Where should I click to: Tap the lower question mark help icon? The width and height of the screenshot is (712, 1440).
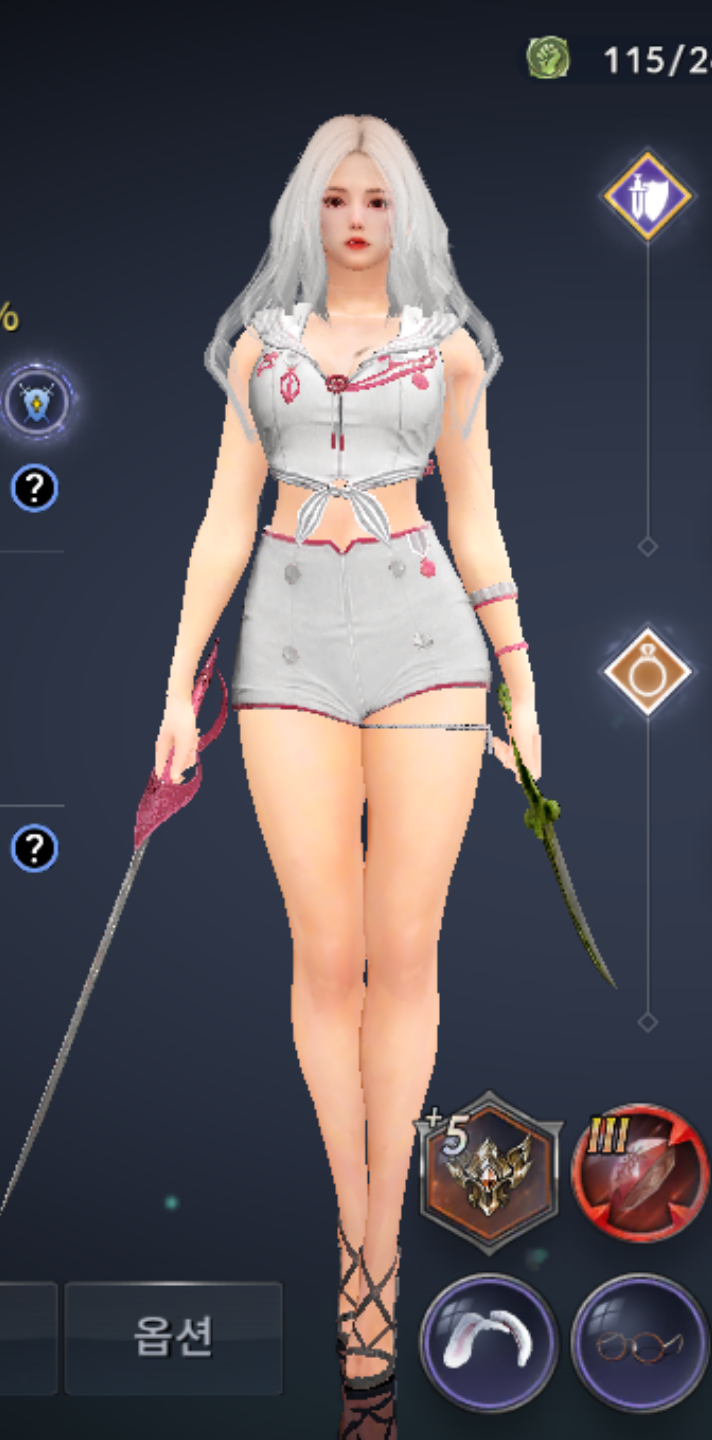pos(35,849)
